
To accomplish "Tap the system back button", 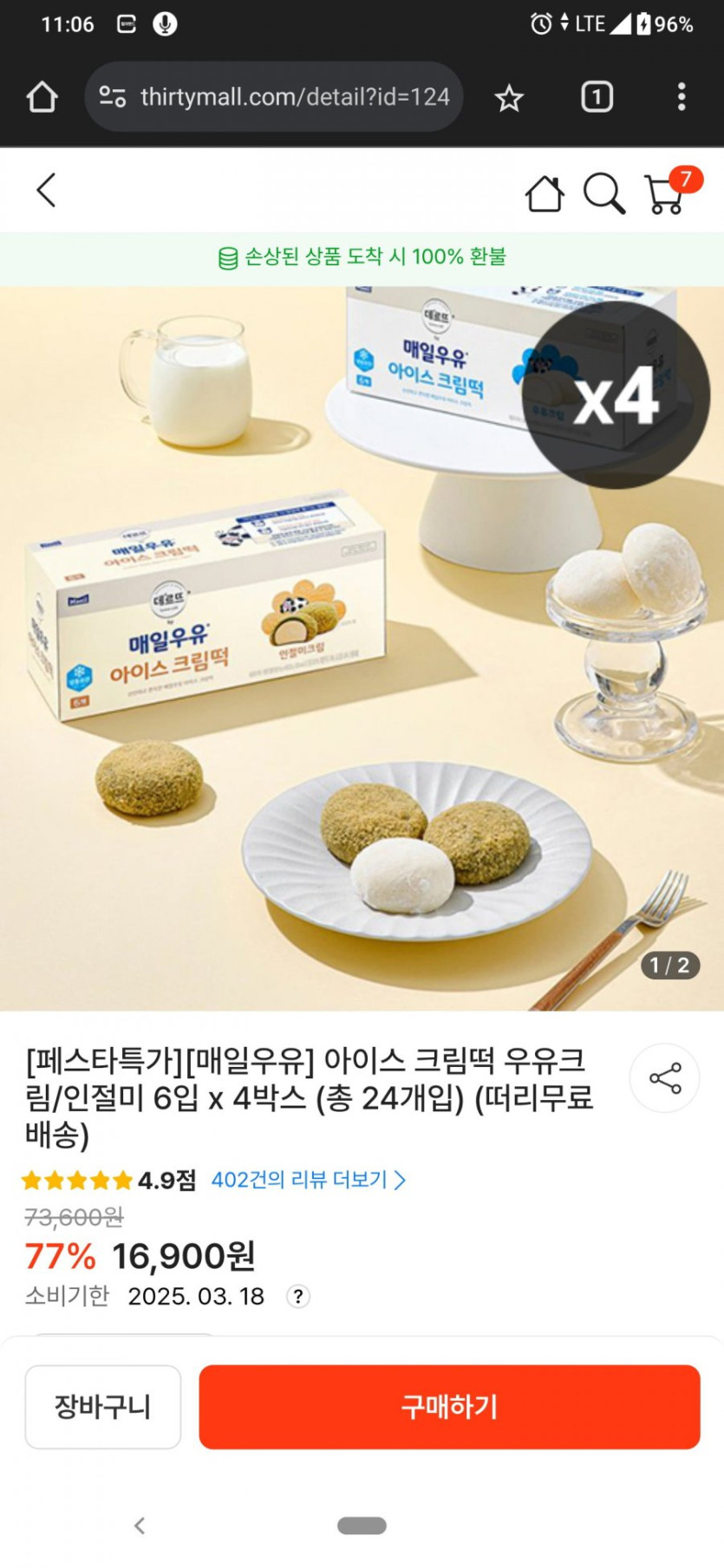I will tap(140, 1526).
